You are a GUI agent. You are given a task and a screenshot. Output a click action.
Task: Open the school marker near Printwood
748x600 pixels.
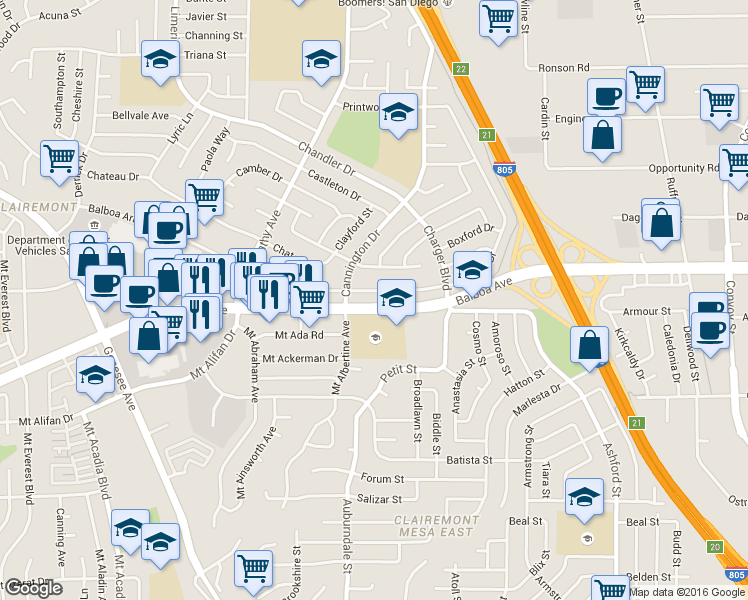pyautogui.click(x=398, y=113)
